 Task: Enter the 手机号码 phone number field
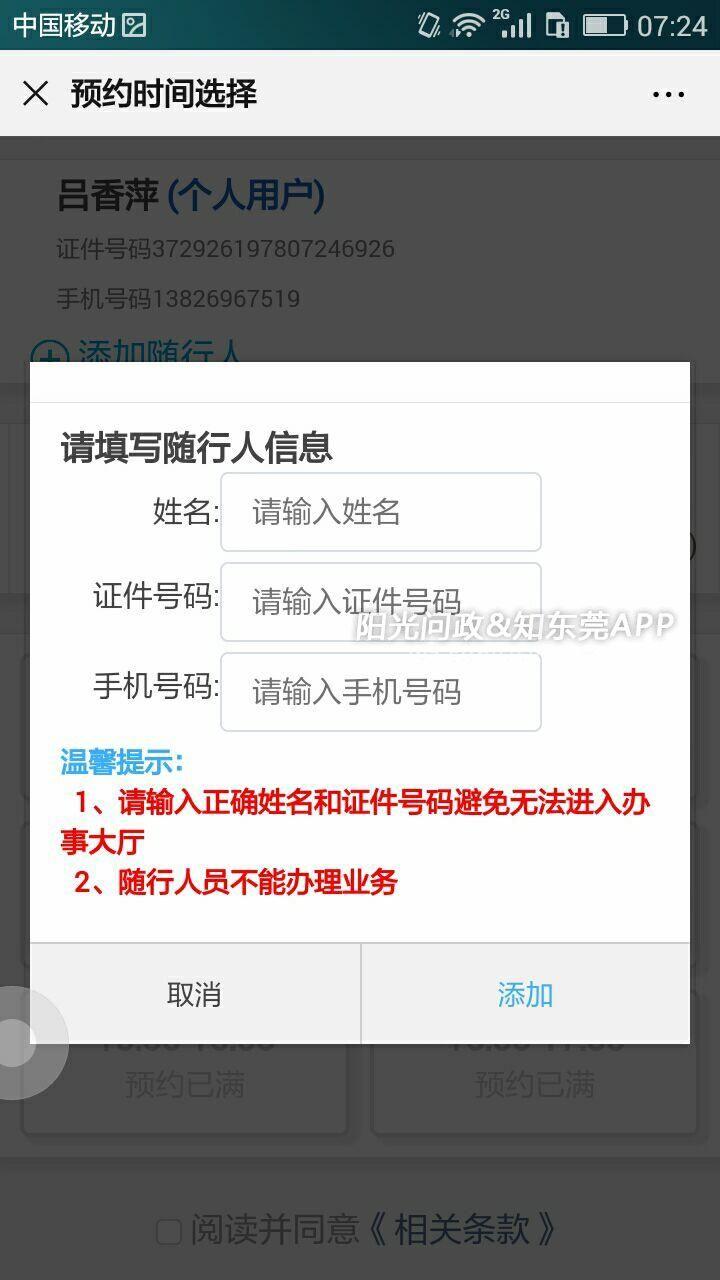click(381, 692)
